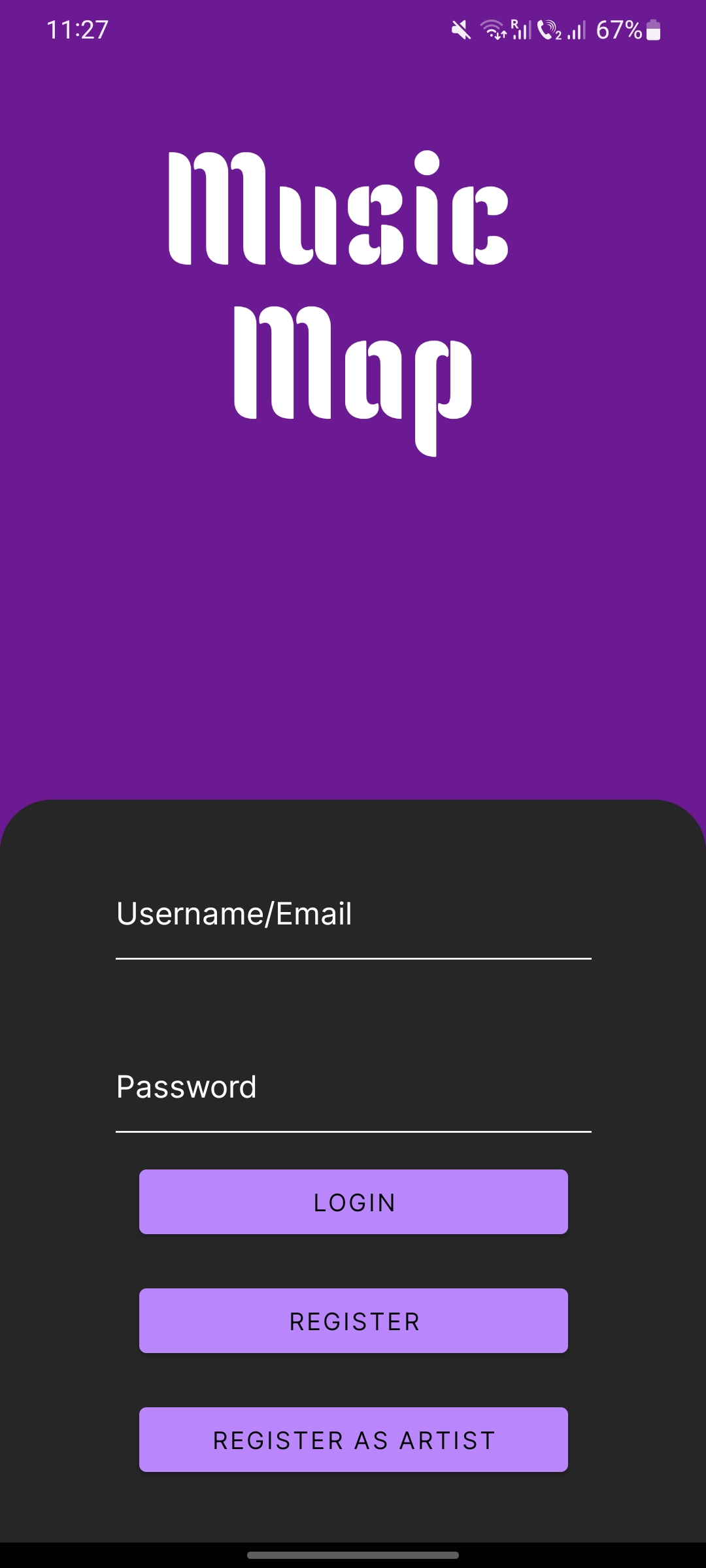This screenshot has height=1568, width=706.
Task: Tap the Password field underline
Action: 353,1130
